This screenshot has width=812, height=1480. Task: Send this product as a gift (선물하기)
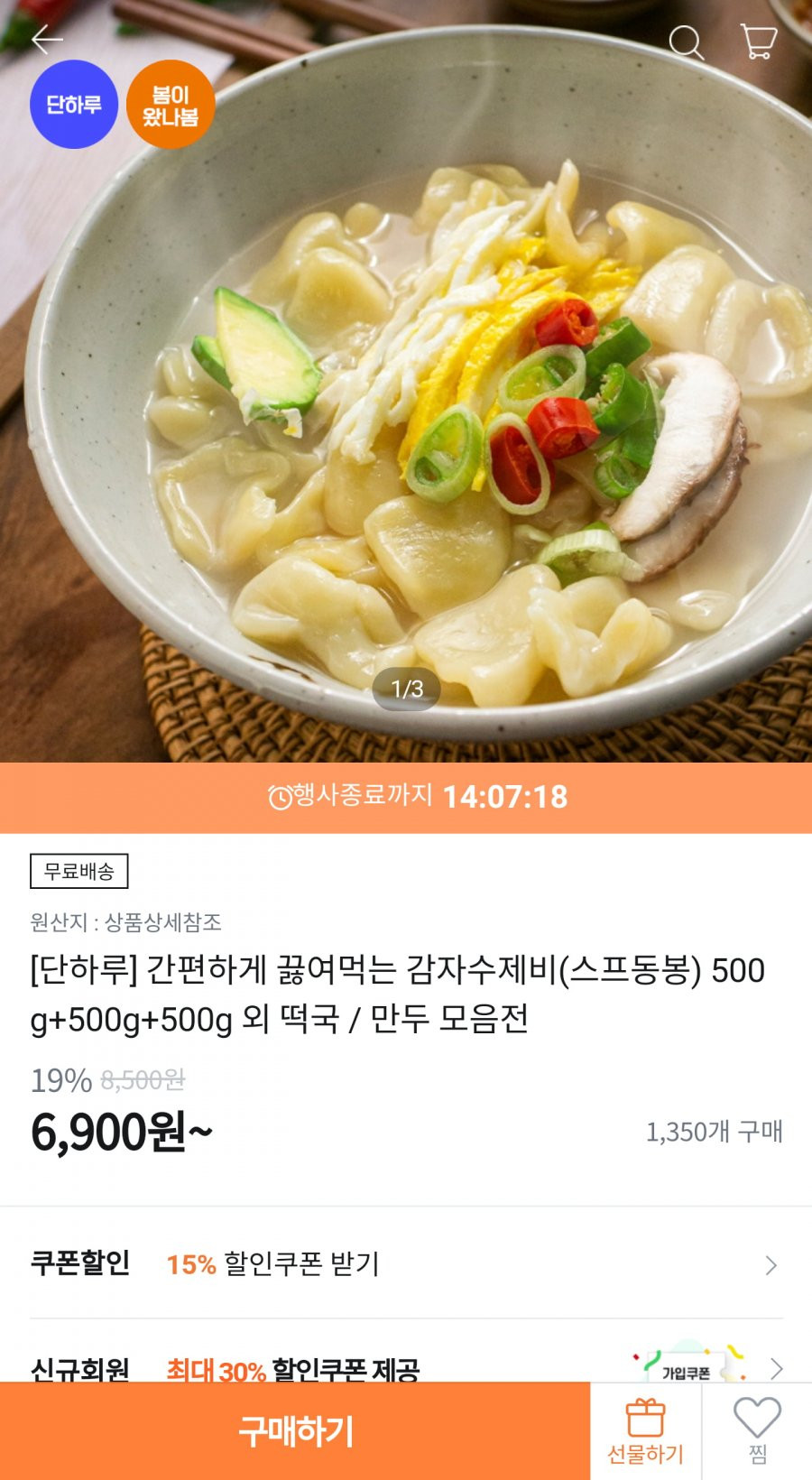[645, 1431]
